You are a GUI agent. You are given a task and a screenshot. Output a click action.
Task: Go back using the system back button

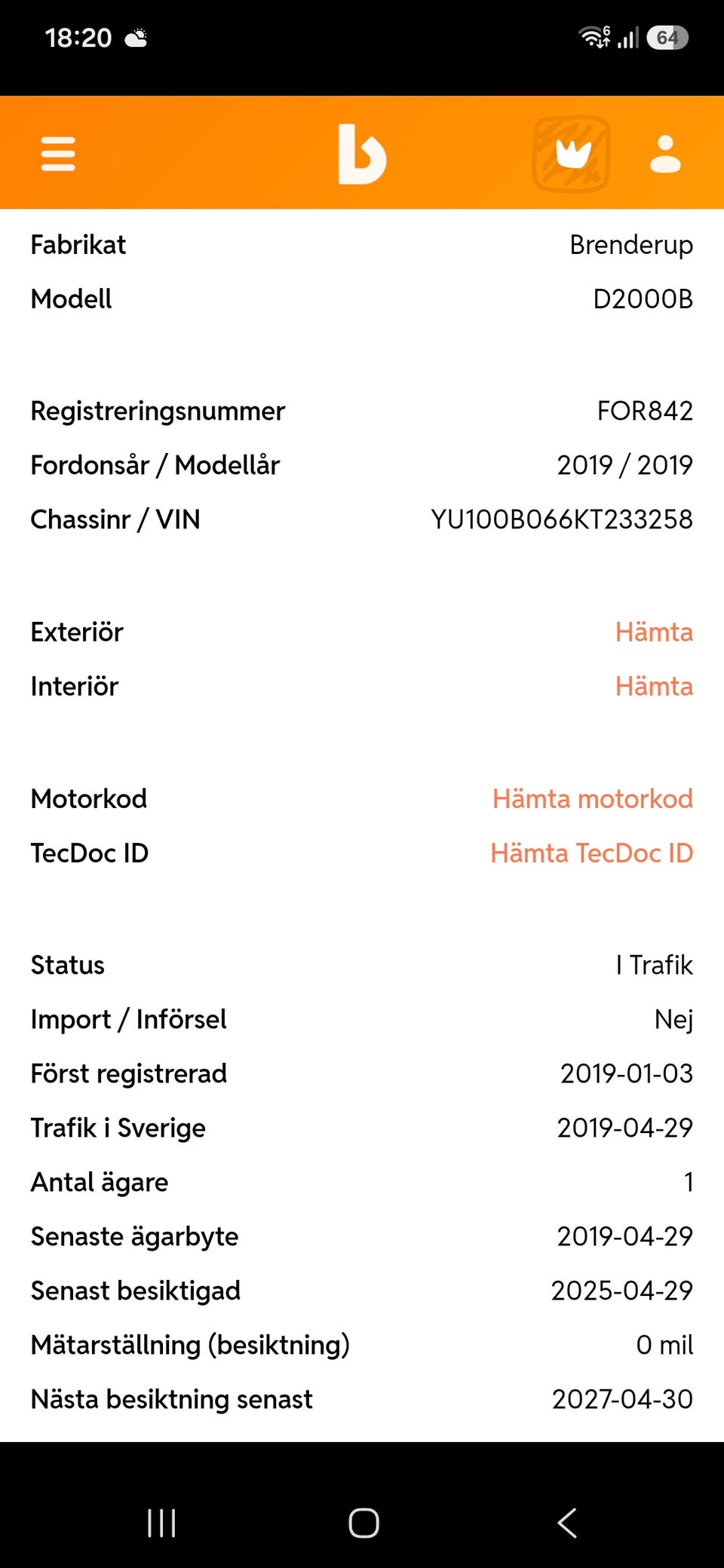(x=567, y=1523)
